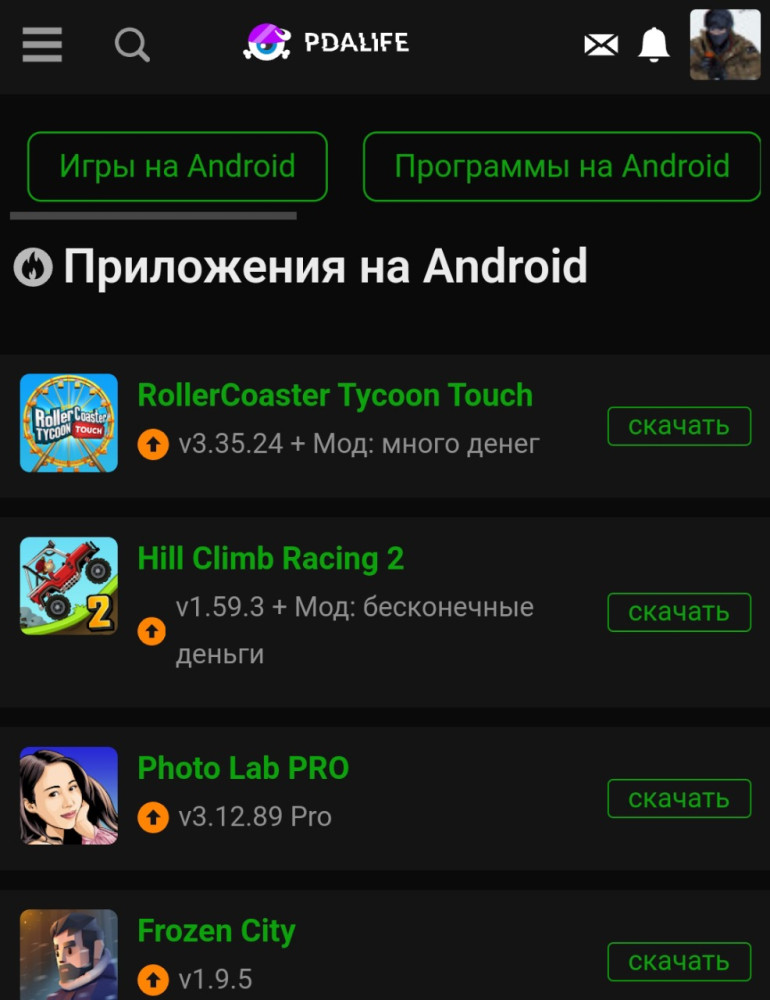This screenshot has height=1000, width=770.
Task: Tap the Hill Climb Racing 2 app icon
Action: tap(69, 586)
